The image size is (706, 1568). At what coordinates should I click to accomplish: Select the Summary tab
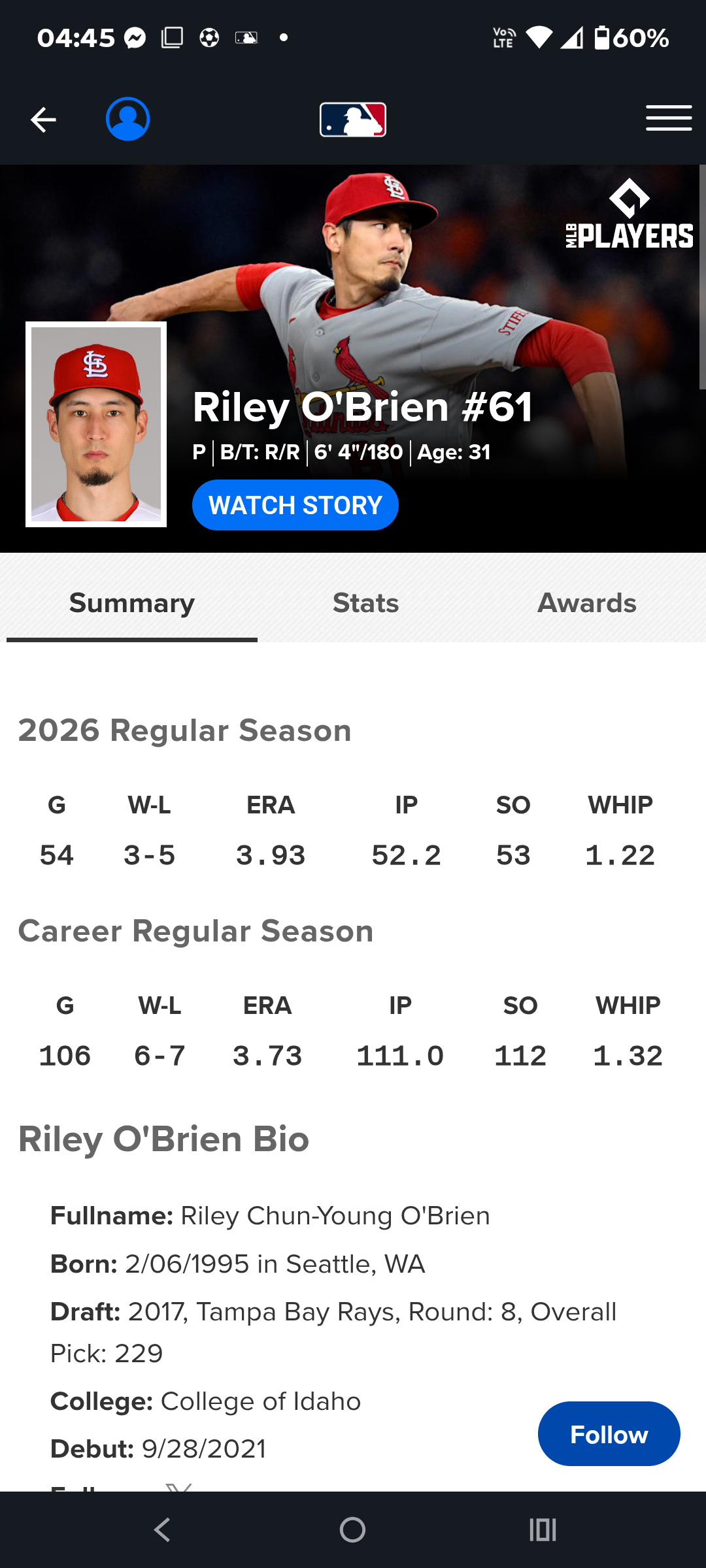[132, 603]
